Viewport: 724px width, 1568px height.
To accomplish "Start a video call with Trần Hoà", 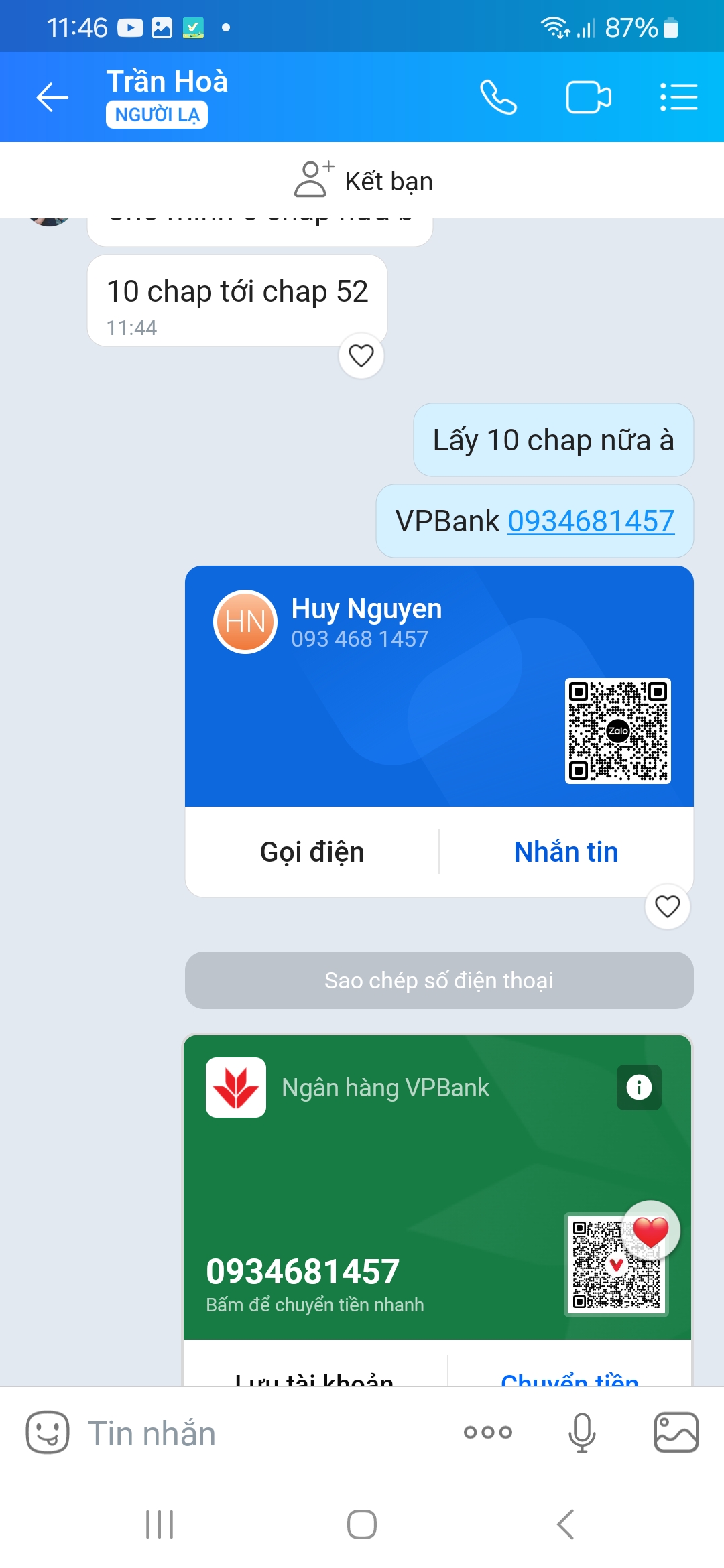I will point(588,98).
